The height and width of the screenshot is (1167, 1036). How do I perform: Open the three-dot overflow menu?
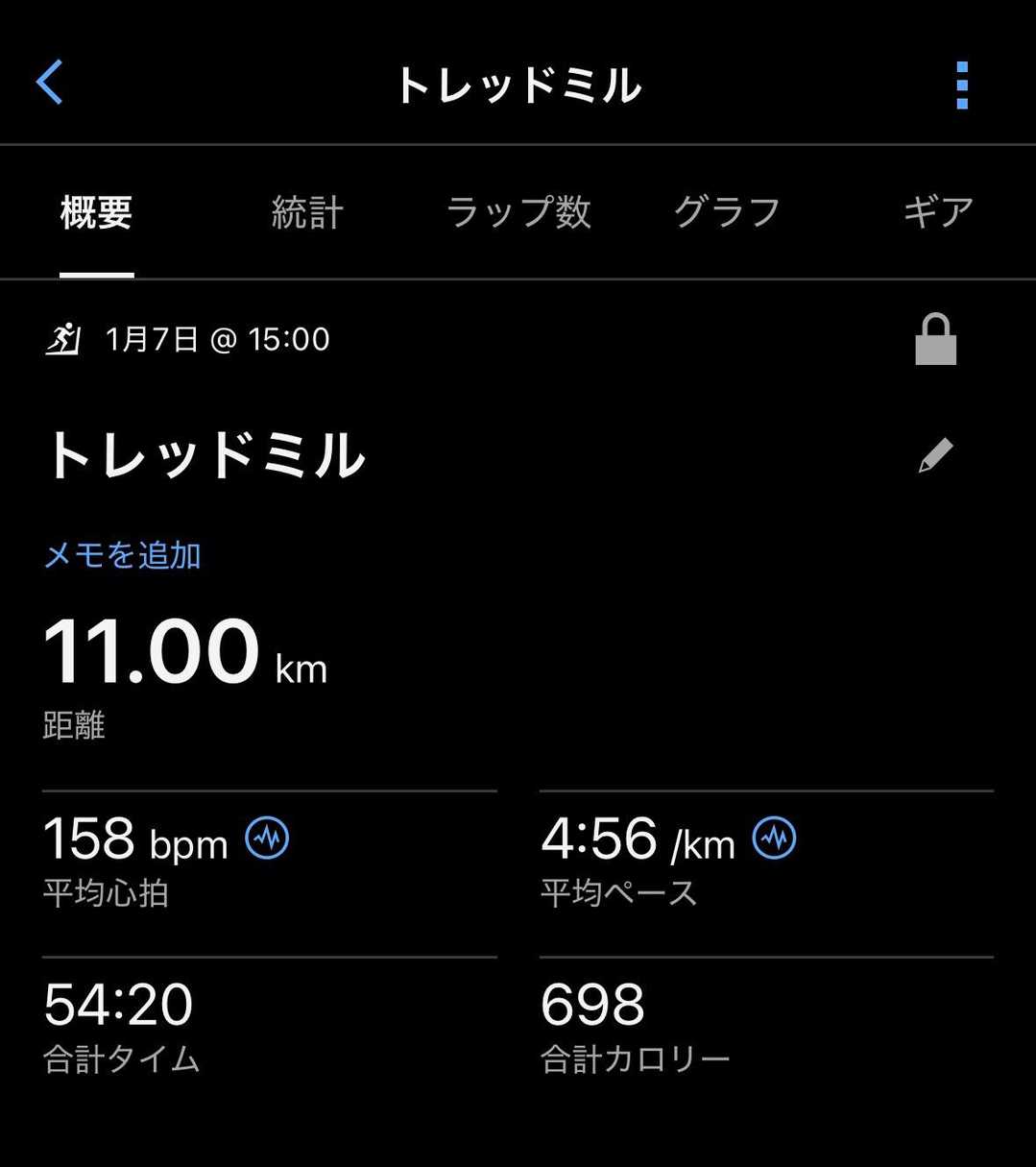click(x=961, y=85)
